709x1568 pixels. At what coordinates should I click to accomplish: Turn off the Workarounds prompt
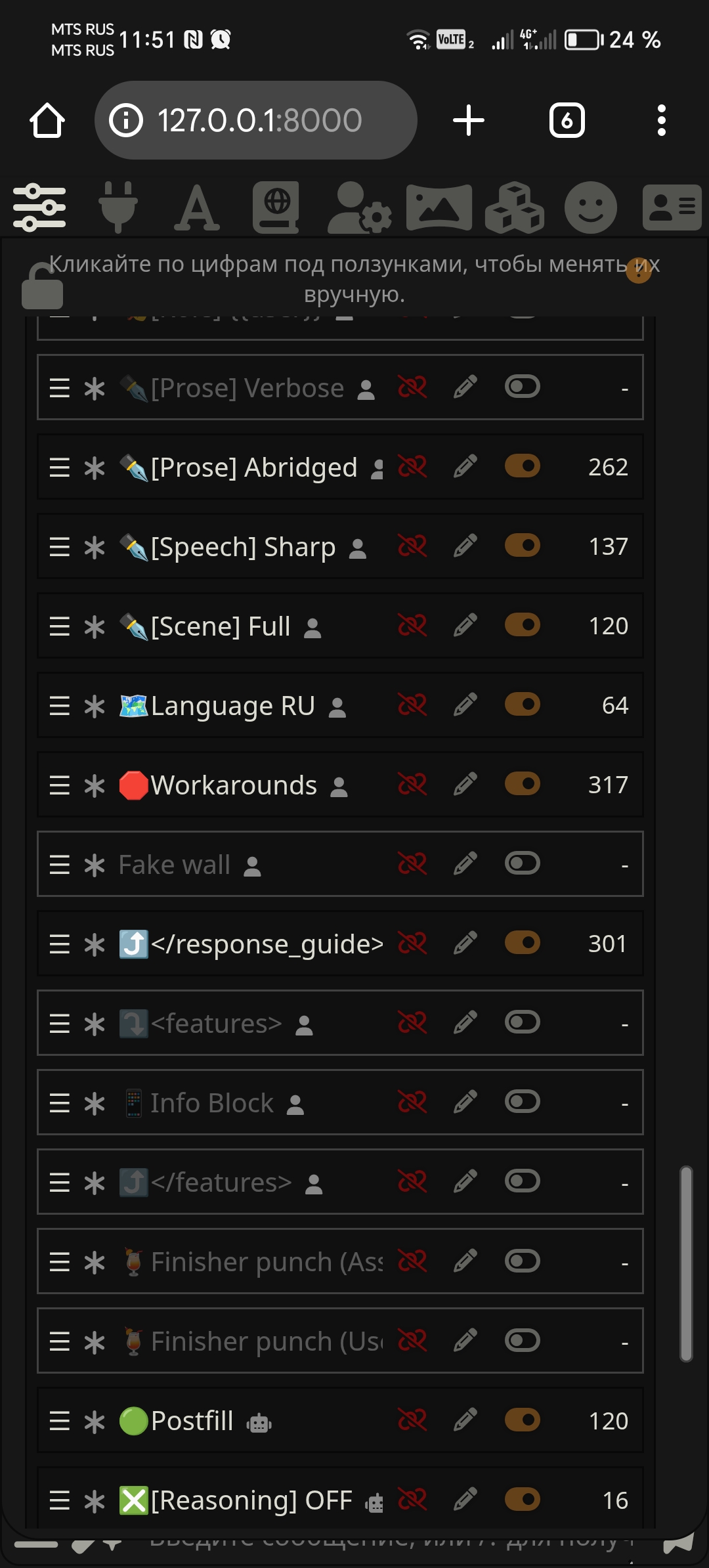[x=523, y=784]
